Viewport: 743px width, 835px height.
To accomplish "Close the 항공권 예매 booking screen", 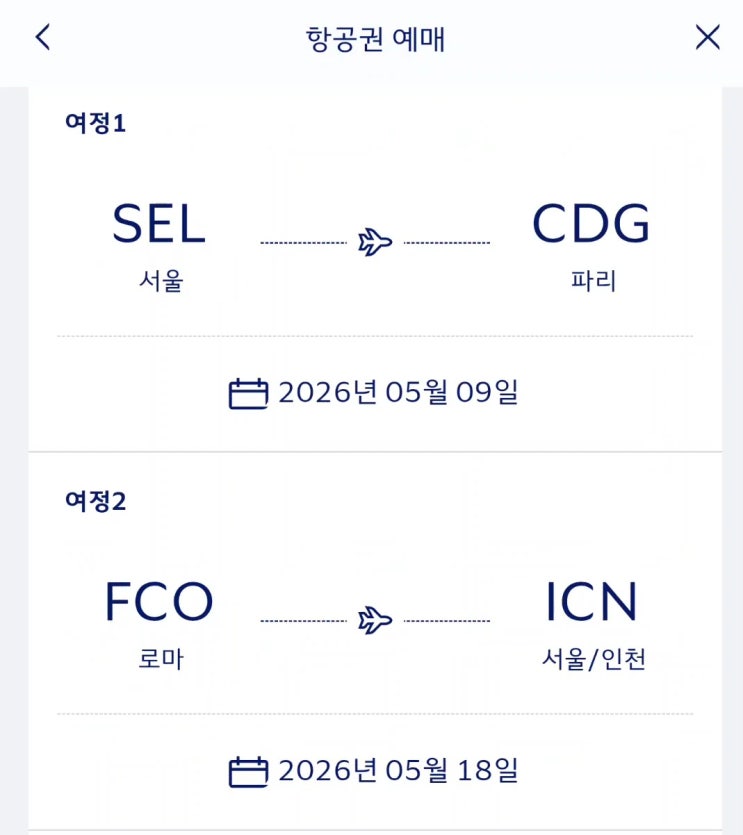I will click(x=707, y=38).
